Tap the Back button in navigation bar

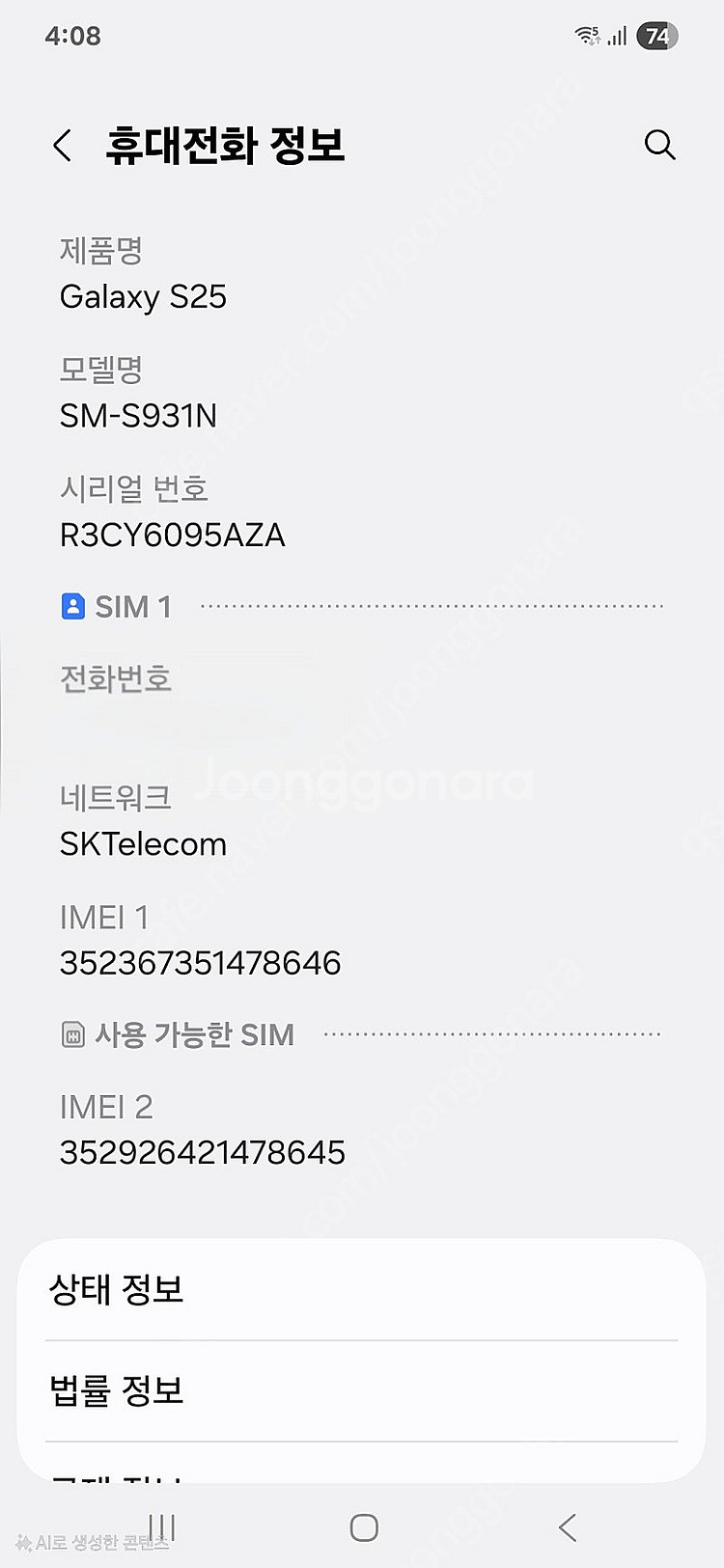tap(567, 1527)
